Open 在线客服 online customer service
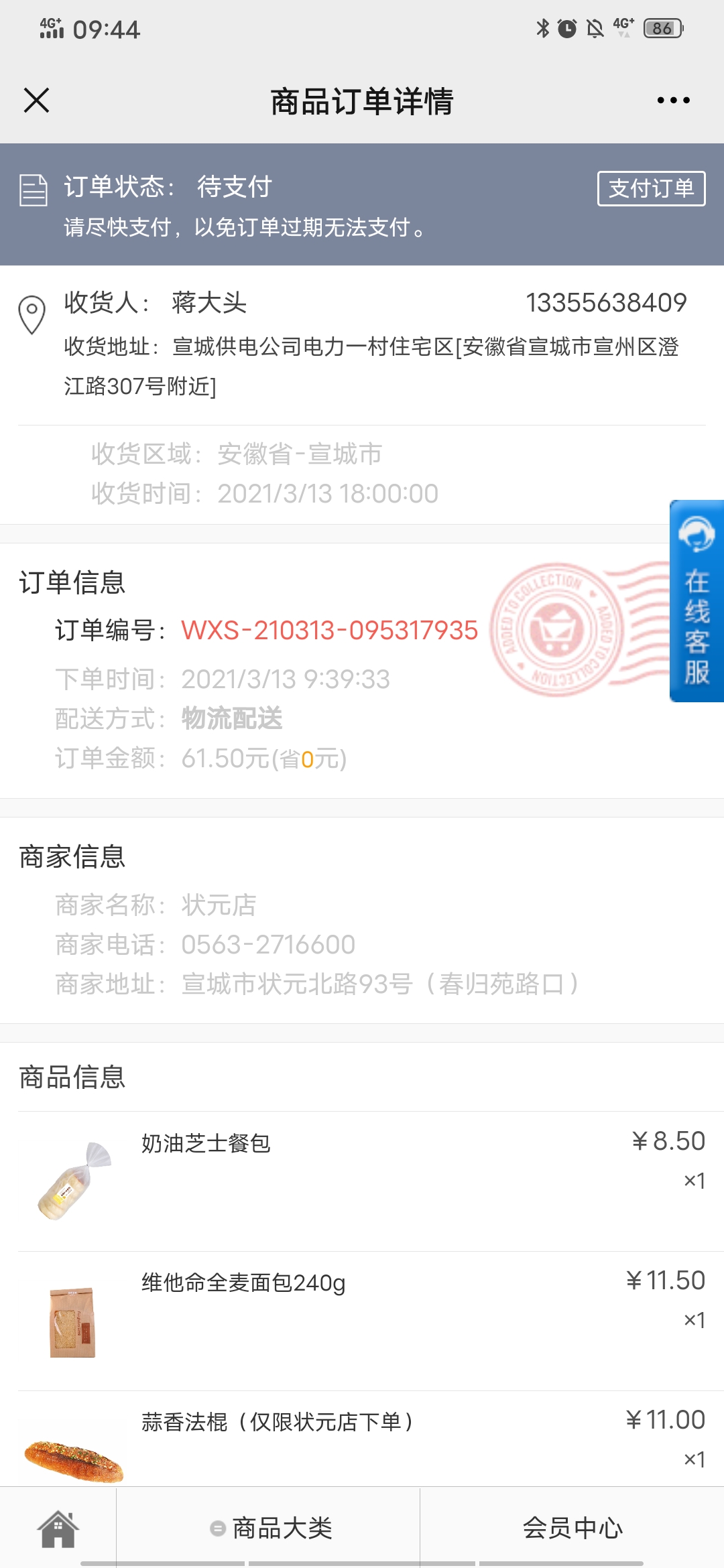 tap(697, 601)
